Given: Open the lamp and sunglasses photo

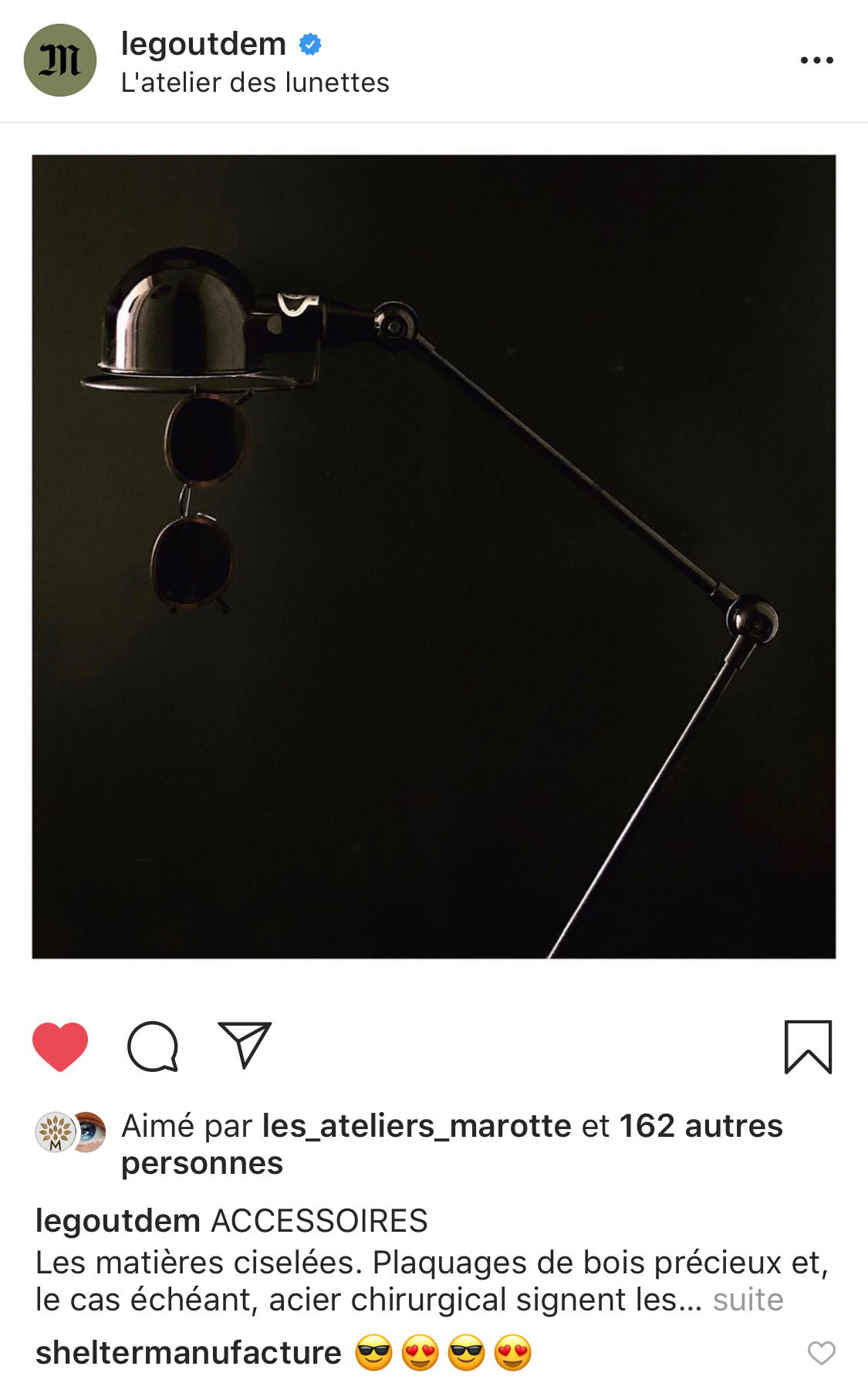Looking at the screenshot, I should pos(434,556).
